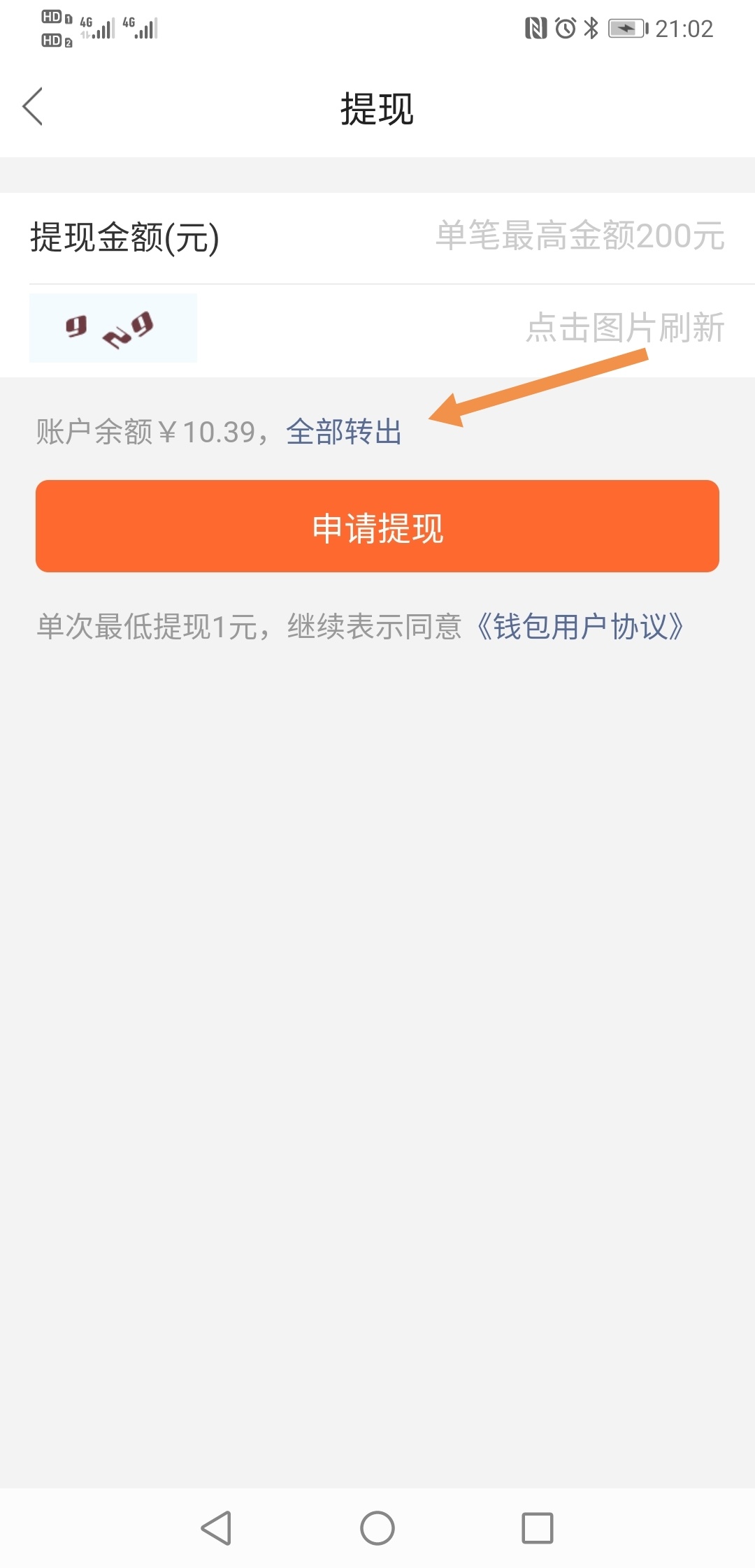Go back using the top-left arrow
Image resolution: width=755 pixels, height=1568 pixels.
[x=33, y=107]
